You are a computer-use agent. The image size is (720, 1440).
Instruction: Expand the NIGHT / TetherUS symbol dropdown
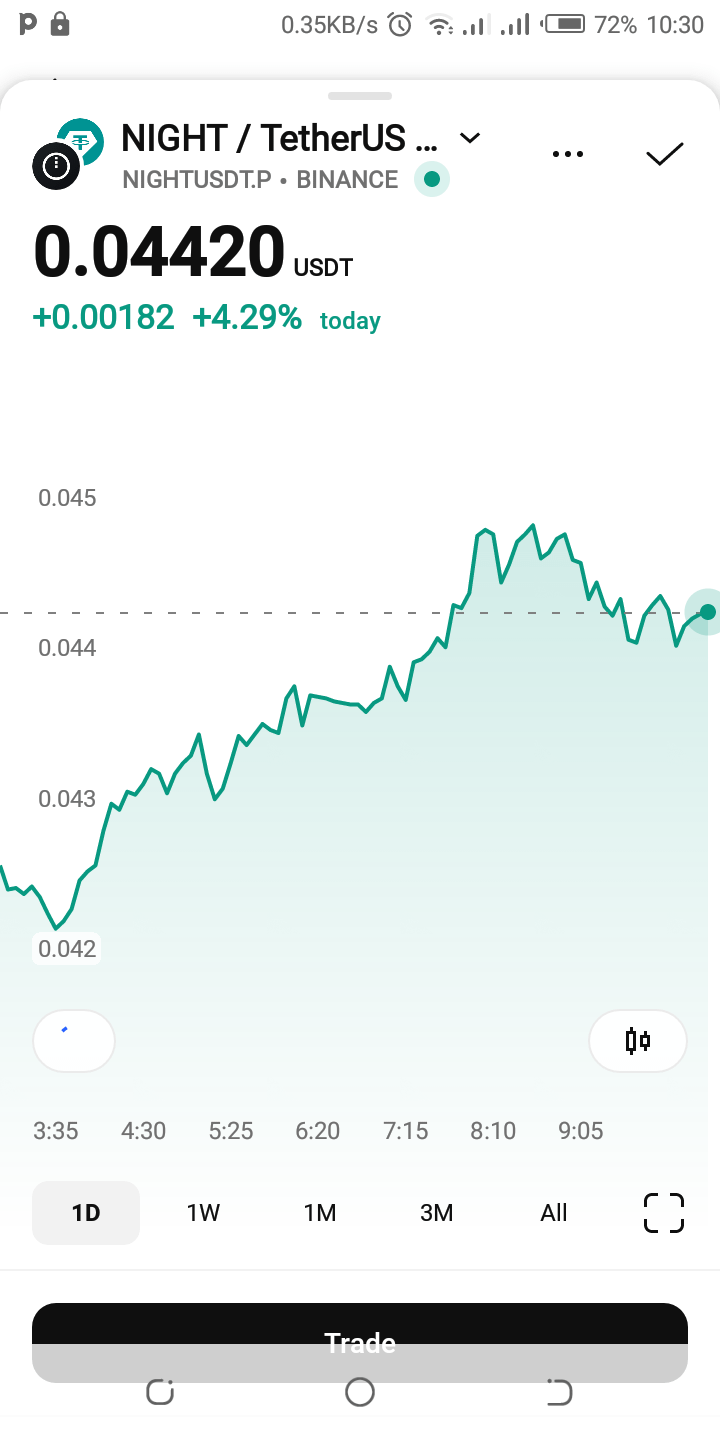coord(469,138)
